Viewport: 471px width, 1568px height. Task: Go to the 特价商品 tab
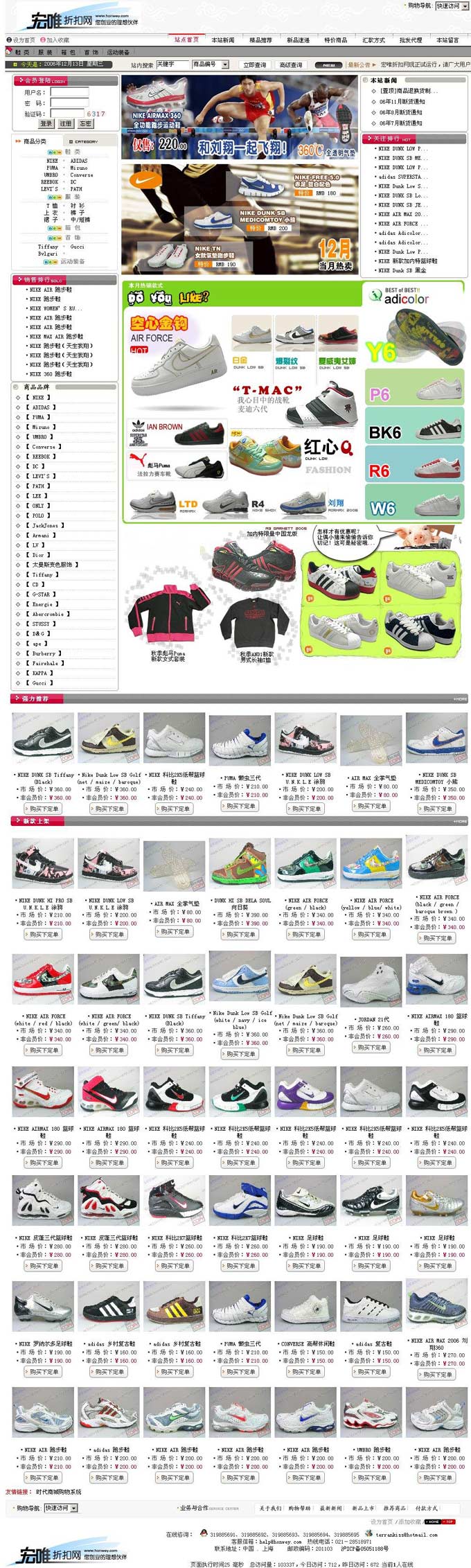(336, 40)
